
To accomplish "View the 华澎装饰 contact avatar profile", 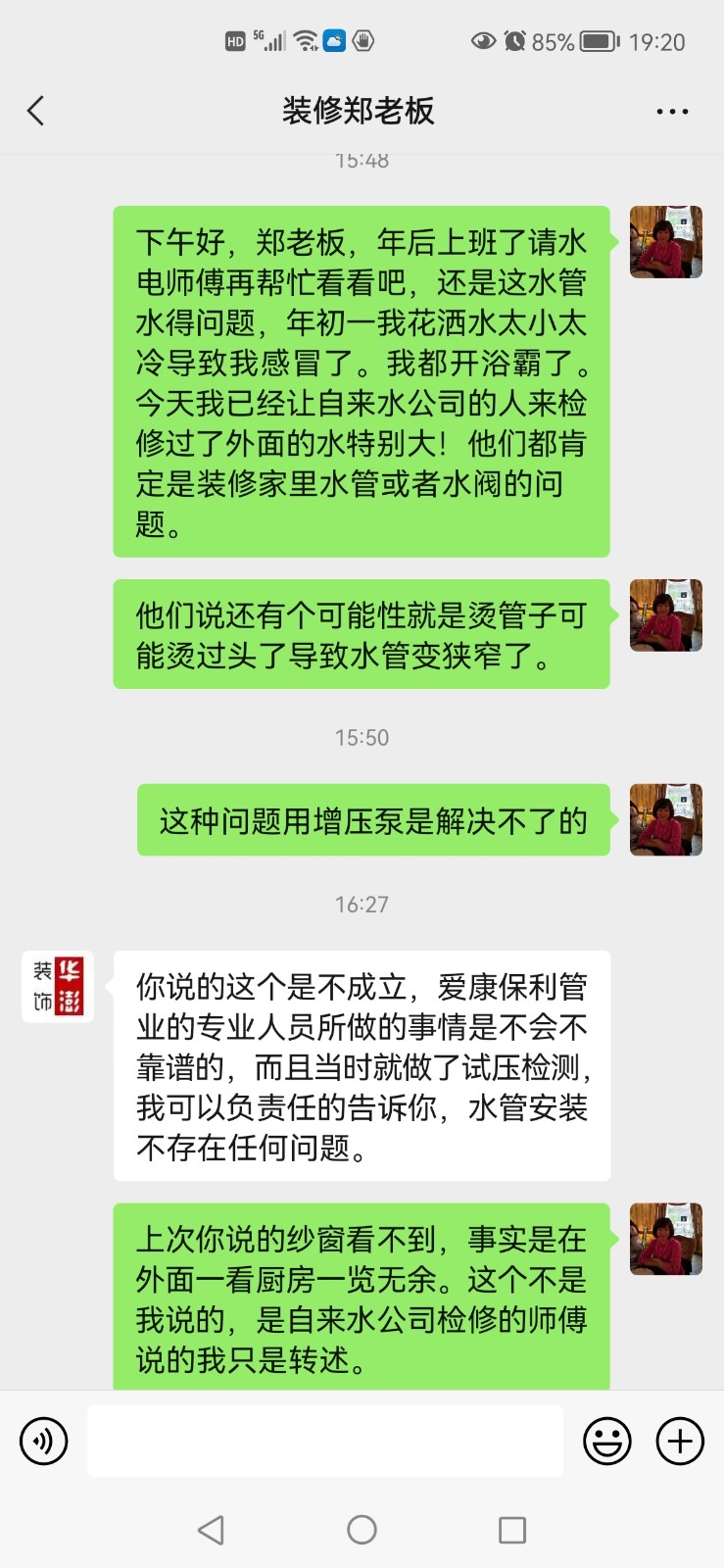I will pyautogui.click(x=58, y=987).
